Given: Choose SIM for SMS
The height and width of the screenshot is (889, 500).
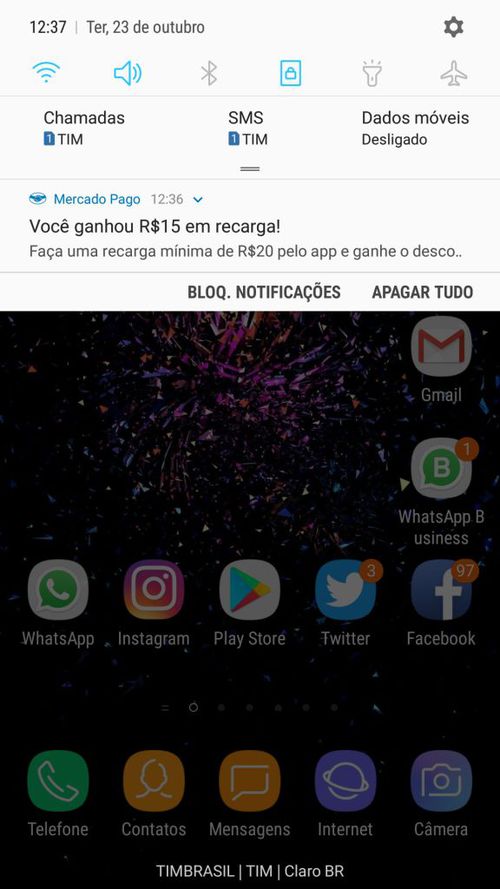Looking at the screenshot, I should pyautogui.click(x=248, y=128).
